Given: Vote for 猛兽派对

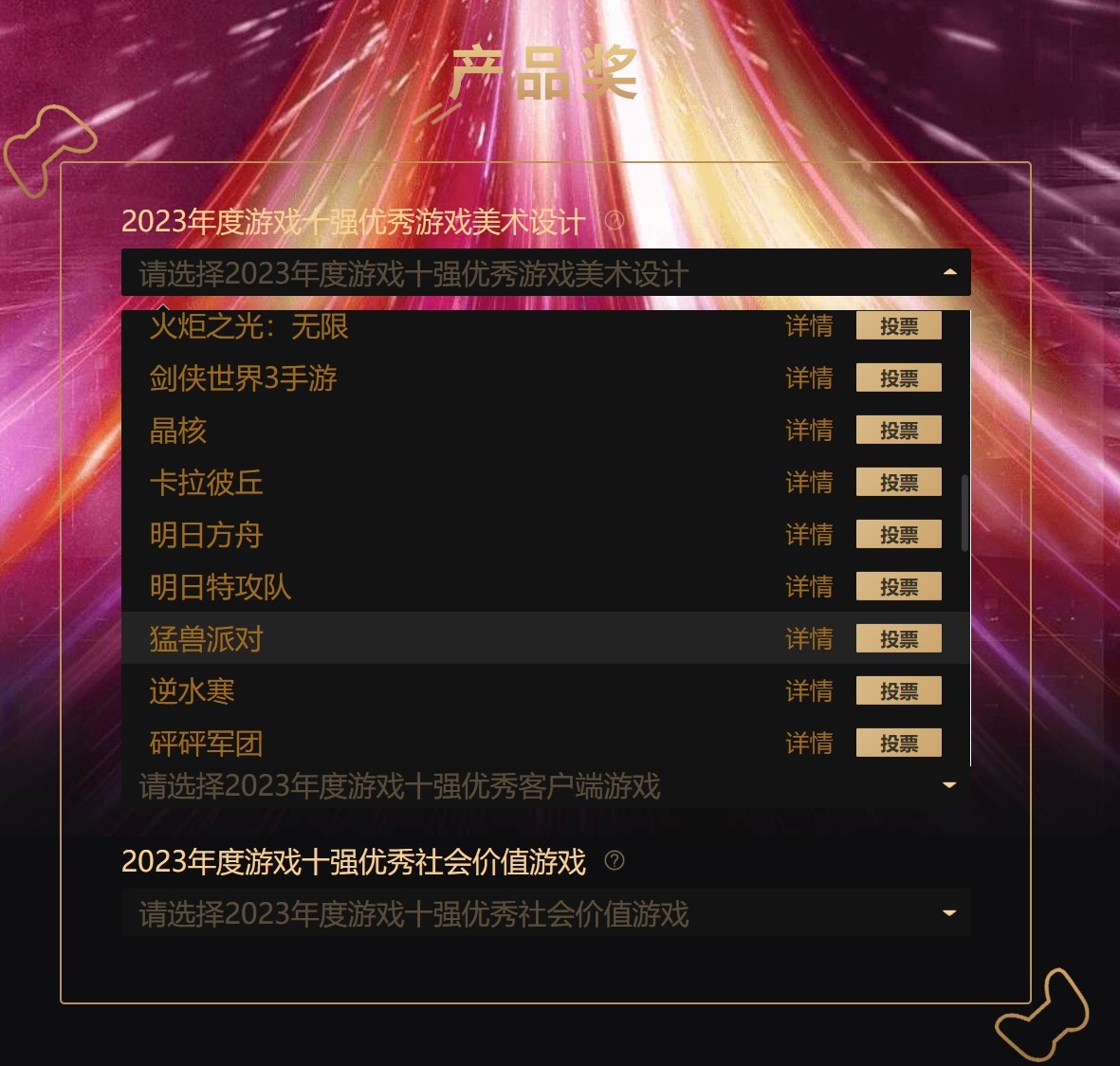Looking at the screenshot, I should point(898,639).
